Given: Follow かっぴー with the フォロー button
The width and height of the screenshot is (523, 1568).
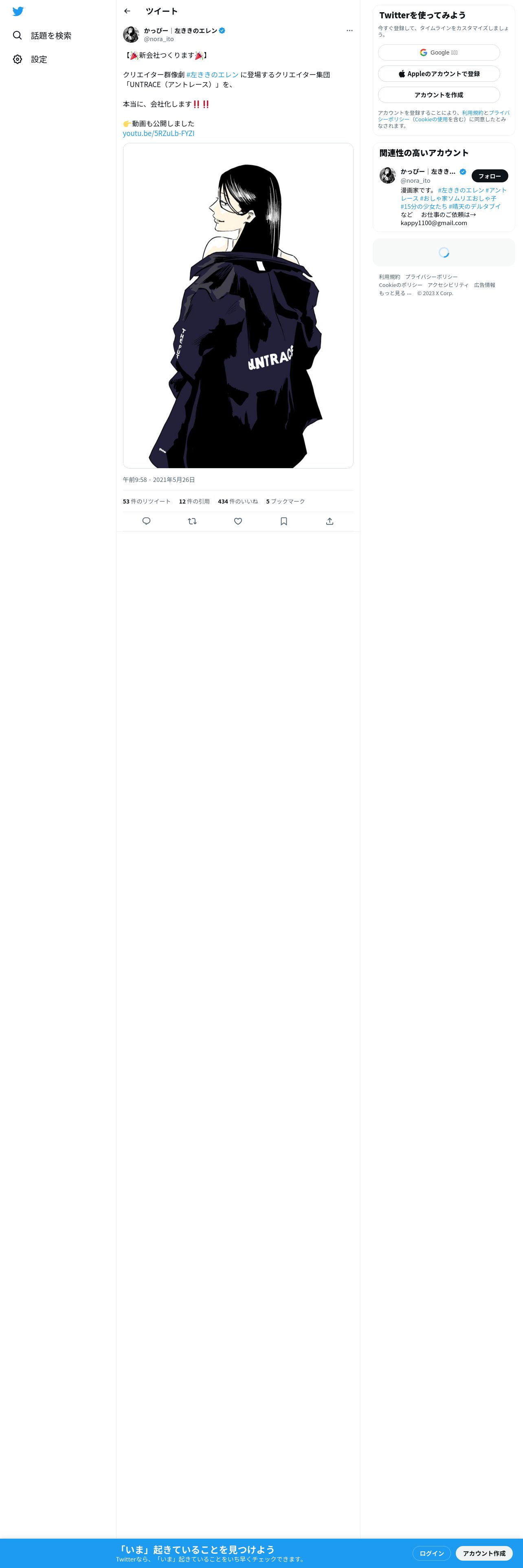Looking at the screenshot, I should 490,176.
